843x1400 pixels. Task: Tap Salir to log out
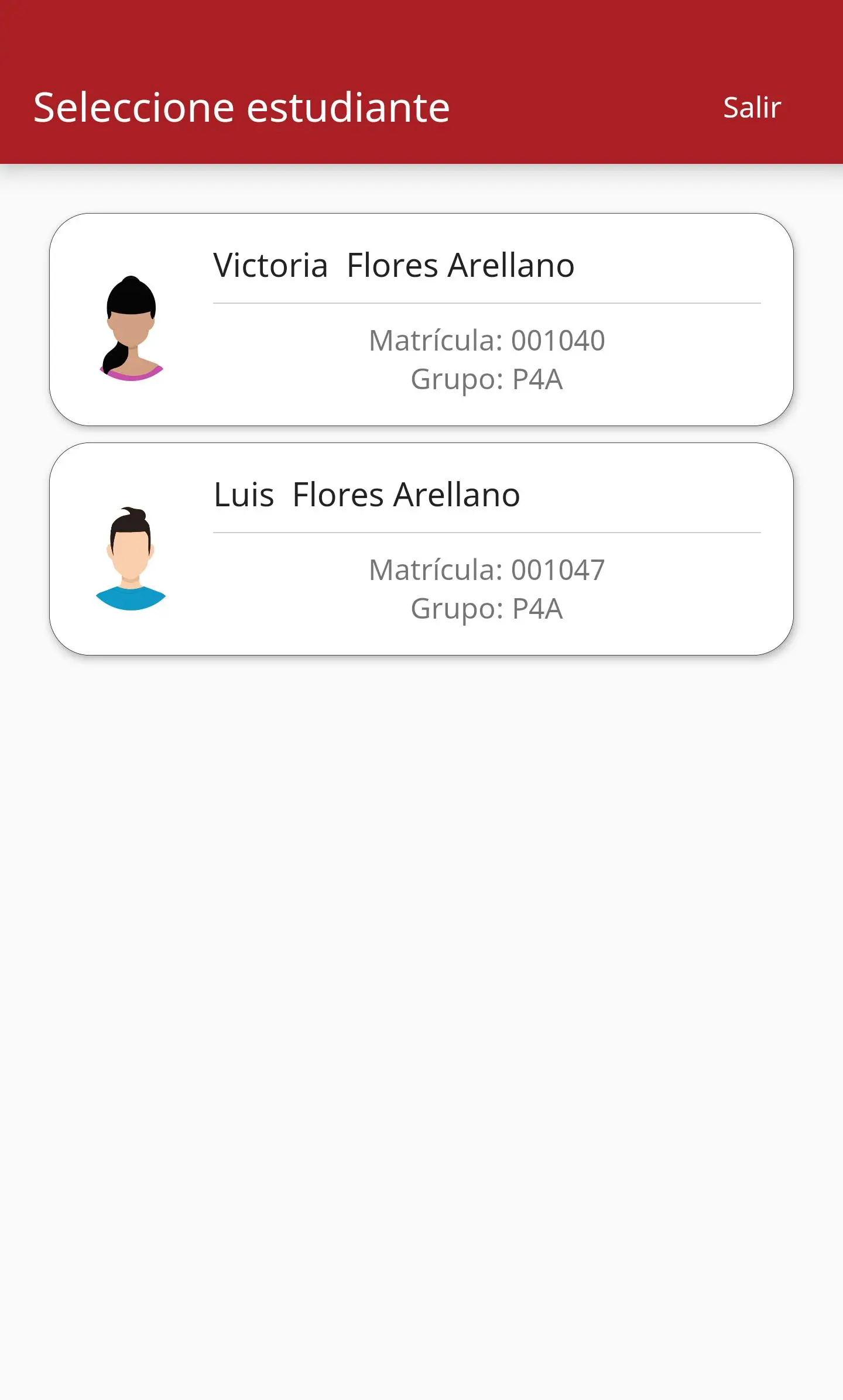click(x=752, y=108)
